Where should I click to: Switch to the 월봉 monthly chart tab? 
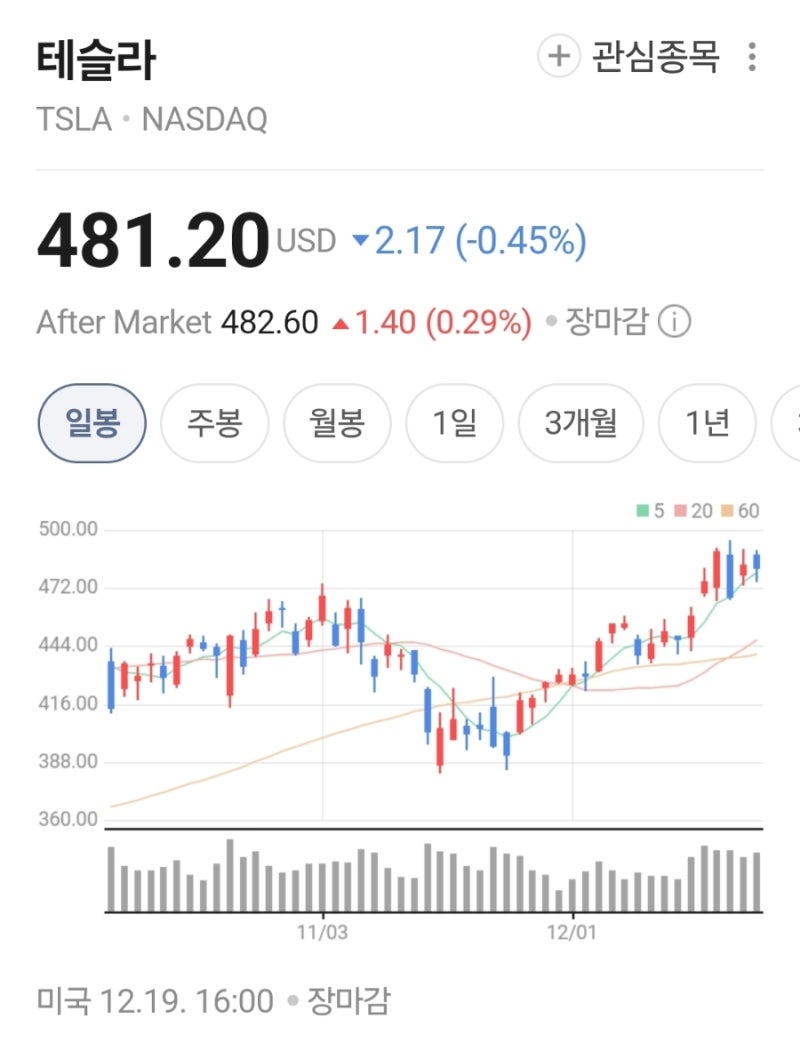[337, 422]
